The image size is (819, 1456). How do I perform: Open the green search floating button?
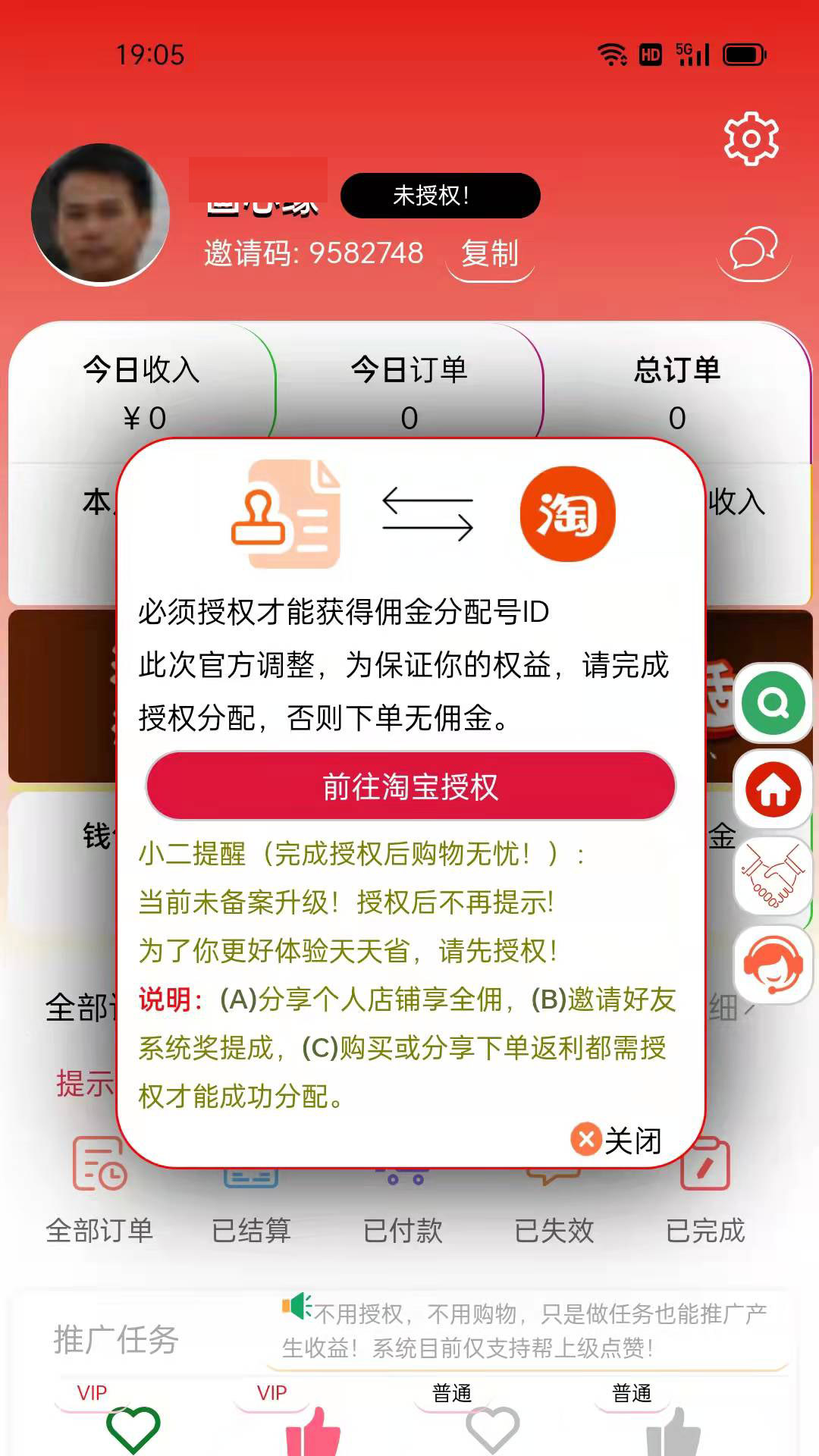coord(773,704)
